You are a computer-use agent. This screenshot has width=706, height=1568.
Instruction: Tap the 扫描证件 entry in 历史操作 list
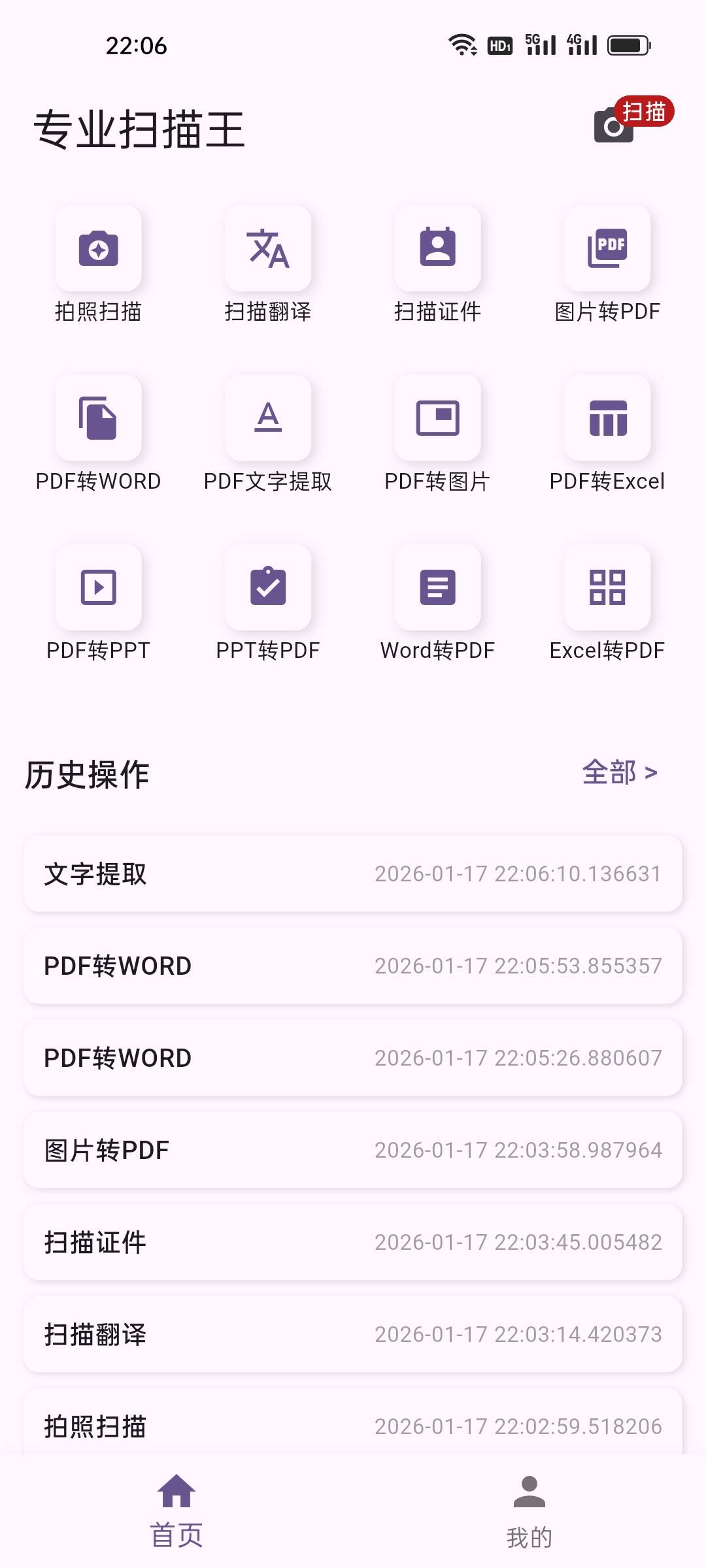(353, 1243)
